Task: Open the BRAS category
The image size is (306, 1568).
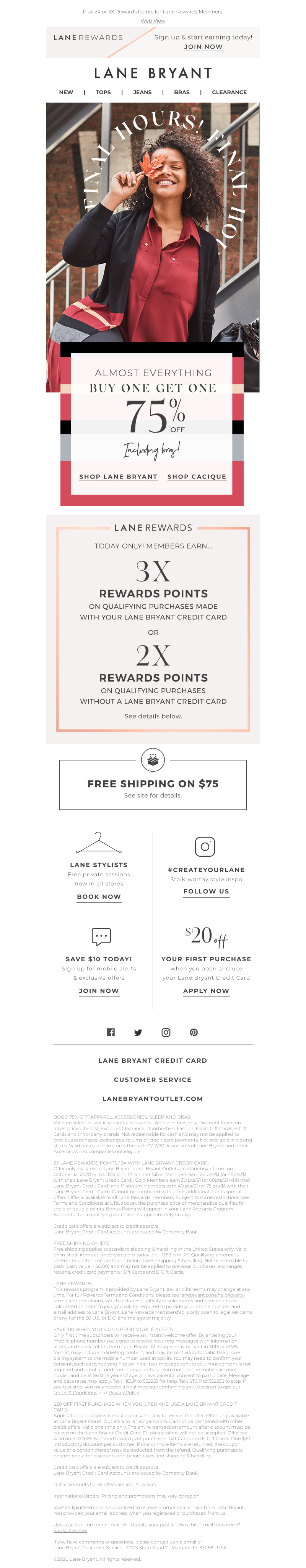Action: [x=181, y=93]
